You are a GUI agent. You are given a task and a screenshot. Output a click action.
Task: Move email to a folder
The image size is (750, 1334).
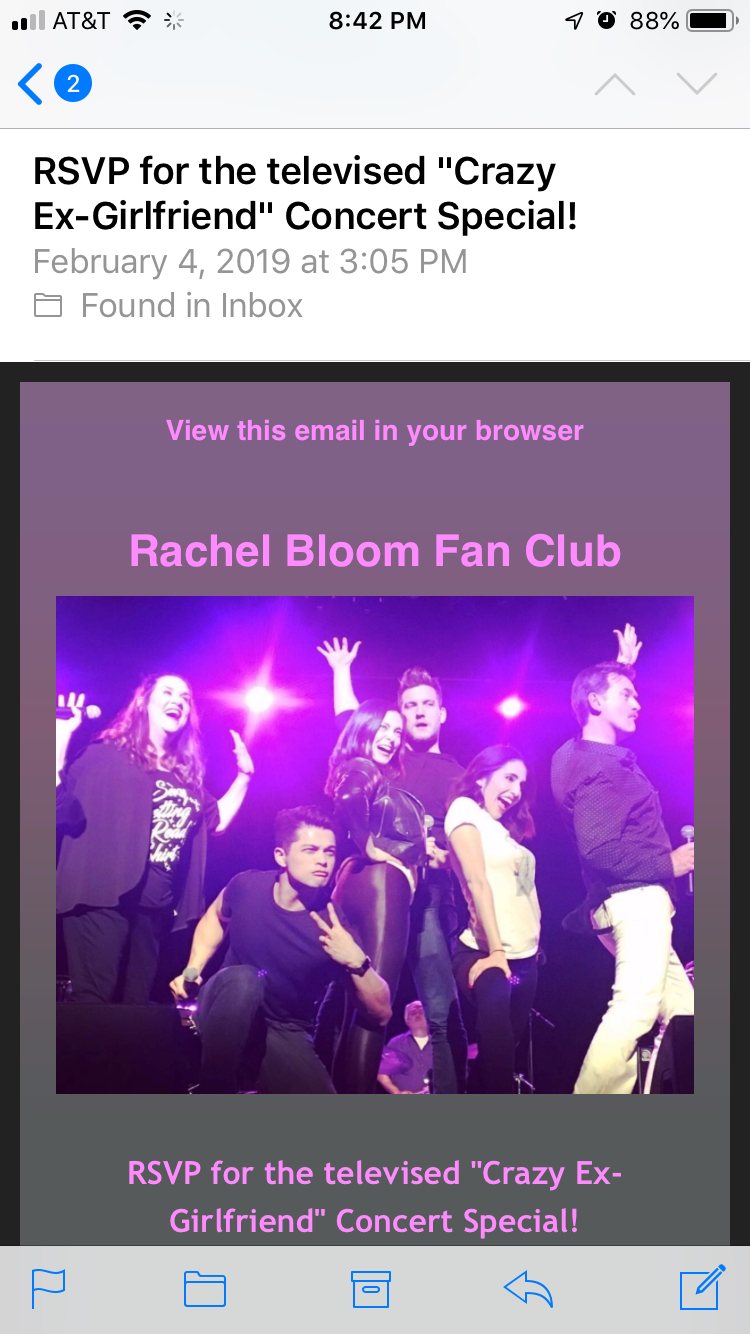pyautogui.click(x=205, y=1288)
